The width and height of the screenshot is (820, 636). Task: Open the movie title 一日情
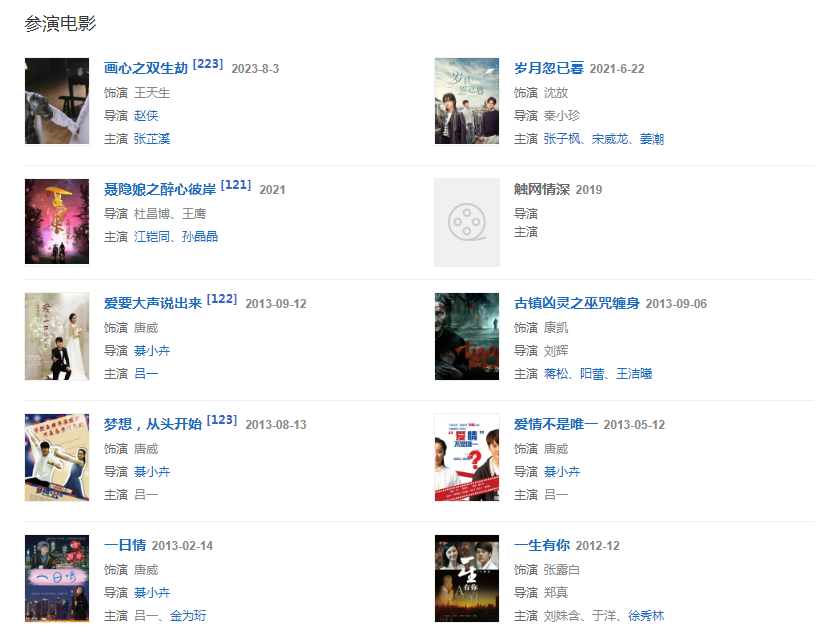125,545
